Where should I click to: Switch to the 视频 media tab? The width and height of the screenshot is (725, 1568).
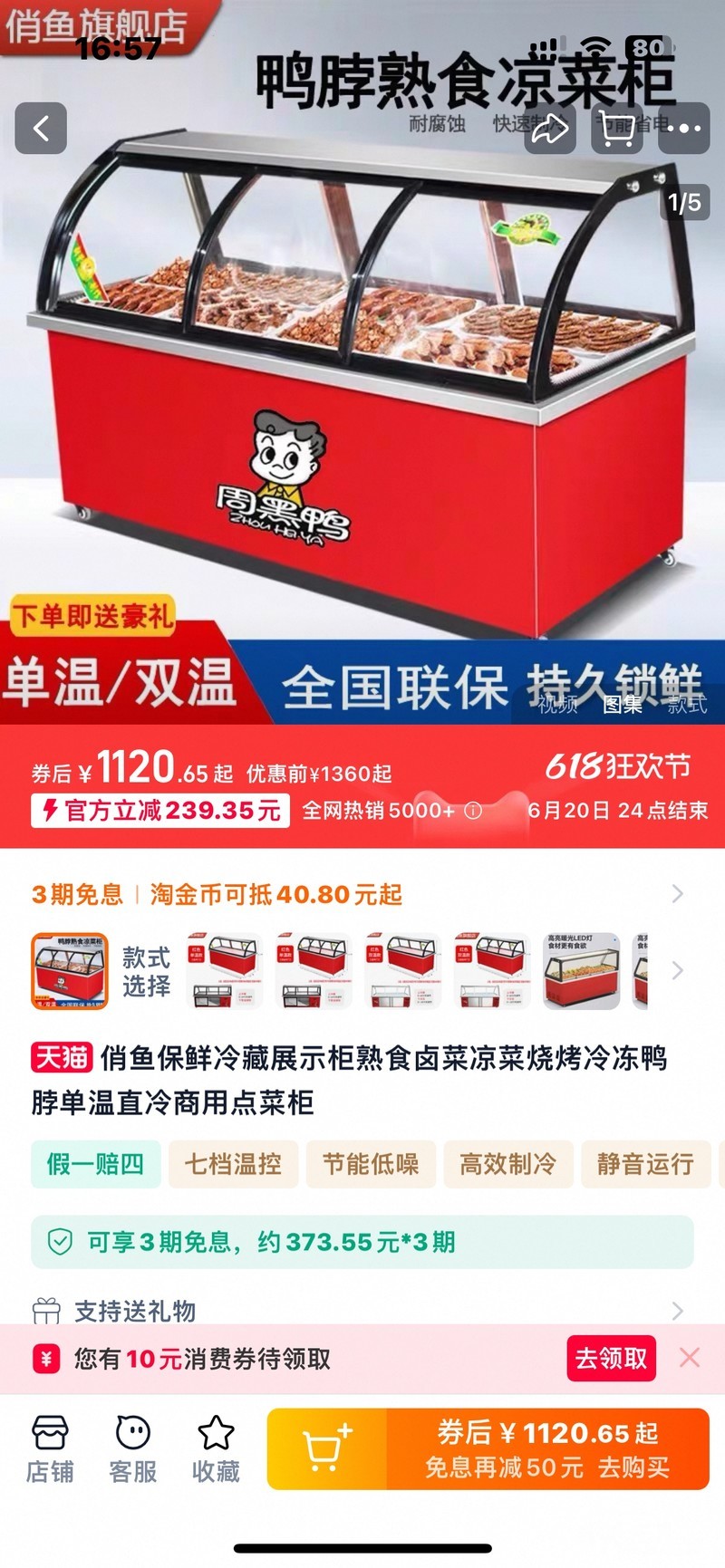coord(557,704)
